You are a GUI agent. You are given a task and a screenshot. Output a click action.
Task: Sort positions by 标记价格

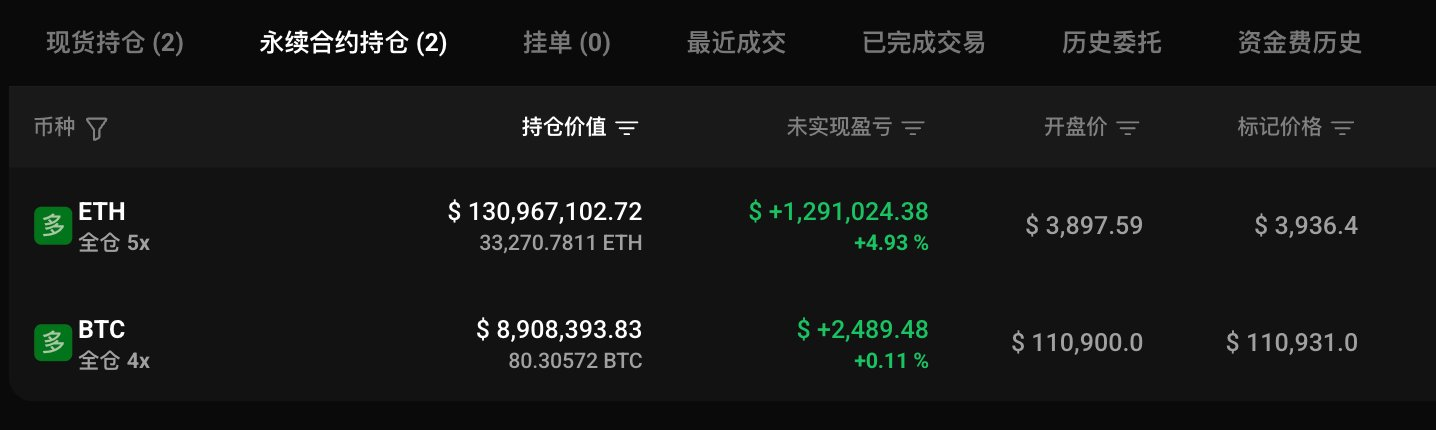click(1295, 127)
